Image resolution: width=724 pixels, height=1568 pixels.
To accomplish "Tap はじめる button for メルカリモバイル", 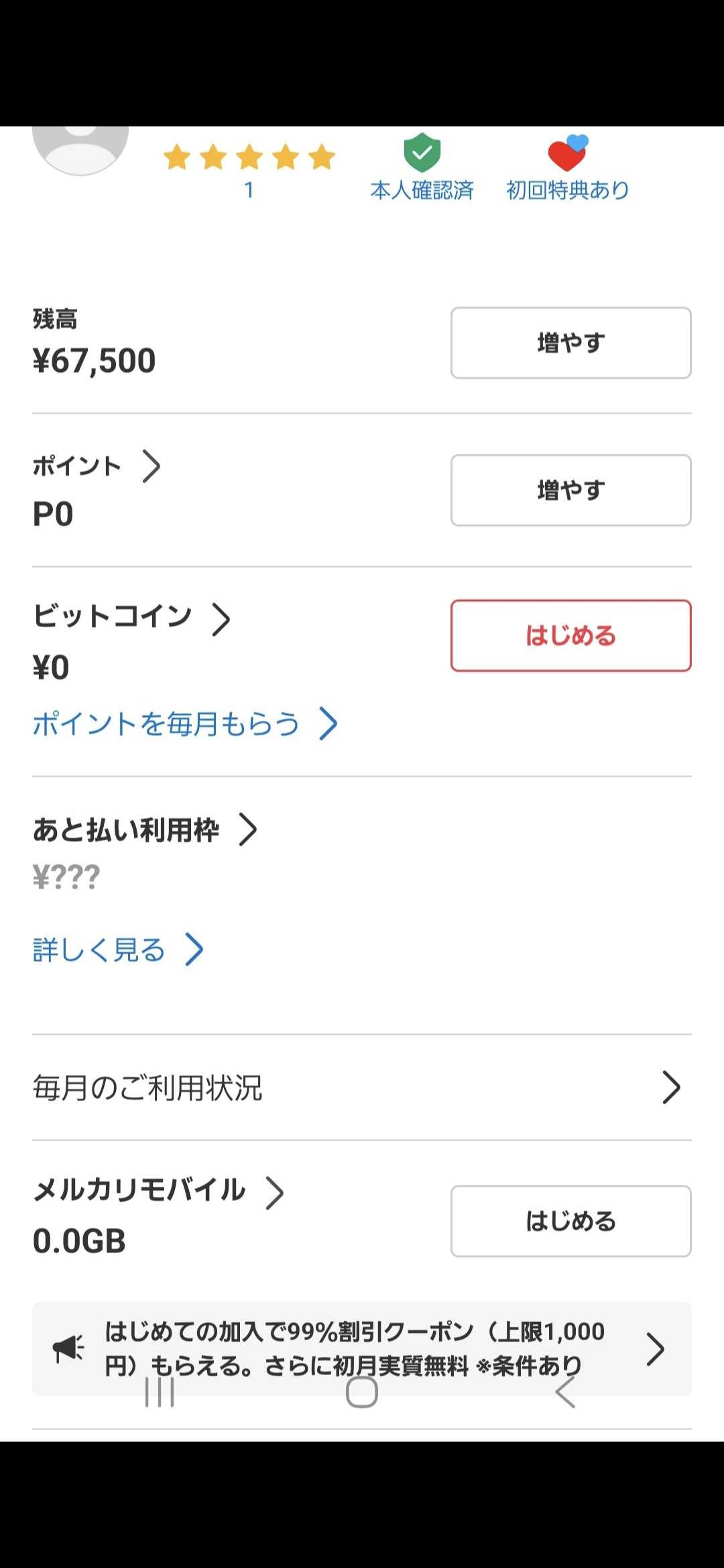I will (x=570, y=1222).
